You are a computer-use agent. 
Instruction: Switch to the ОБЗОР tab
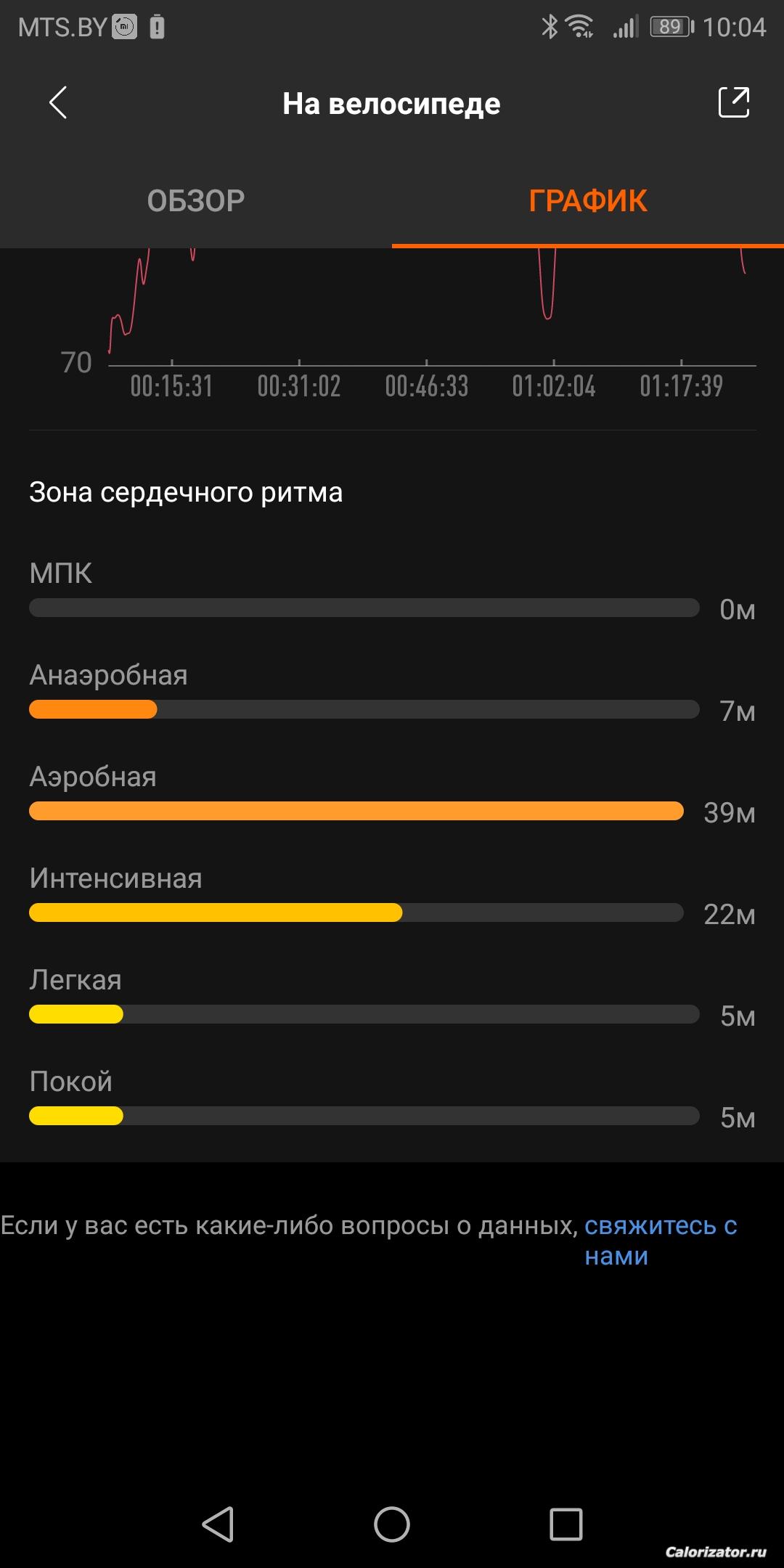(196, 200)
